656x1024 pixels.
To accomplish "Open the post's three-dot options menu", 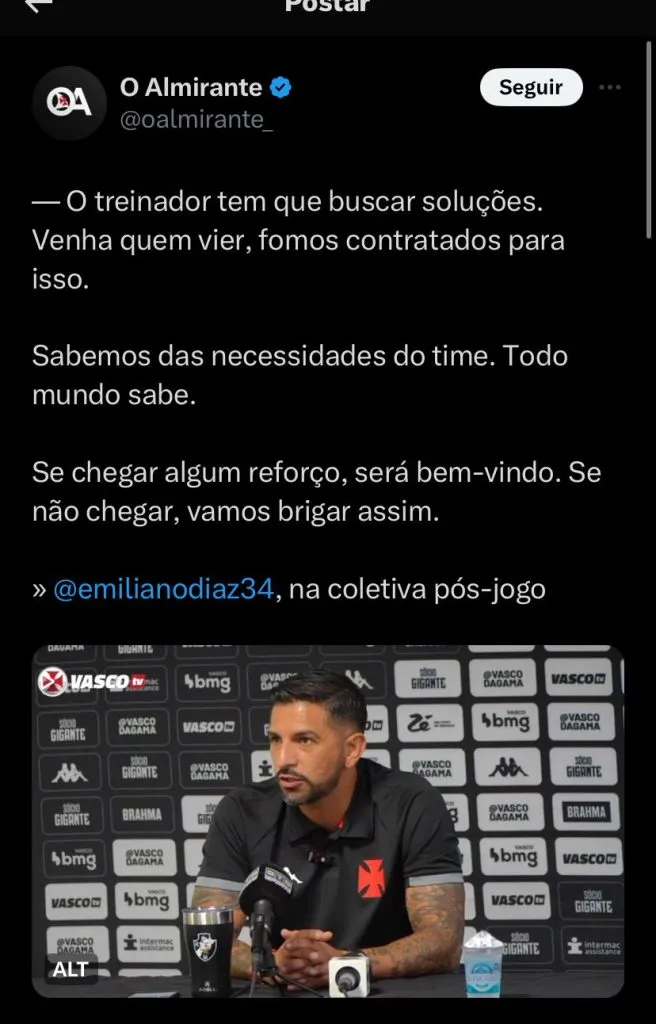I will pos(610,88).
